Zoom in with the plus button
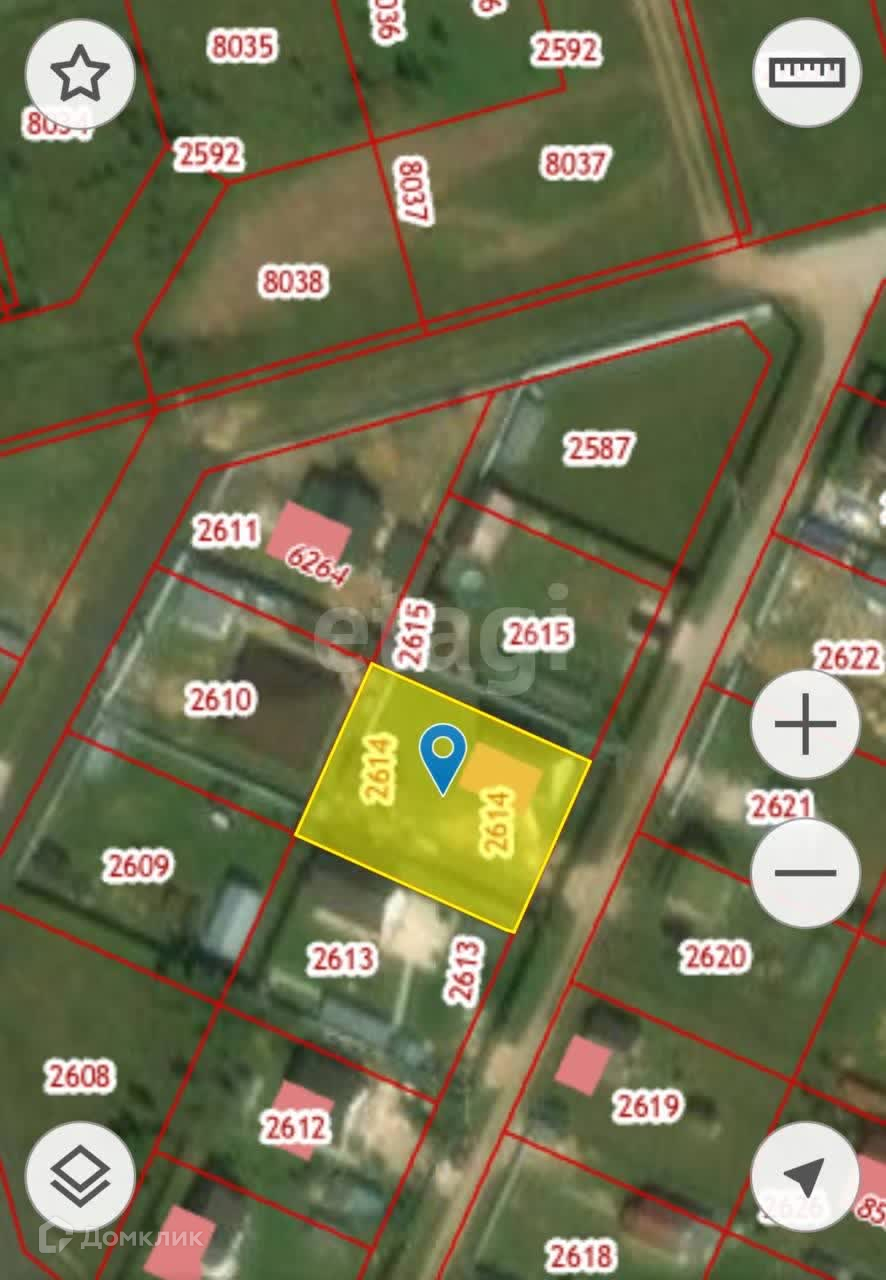 pyautogui.click(x=805, y=722)
